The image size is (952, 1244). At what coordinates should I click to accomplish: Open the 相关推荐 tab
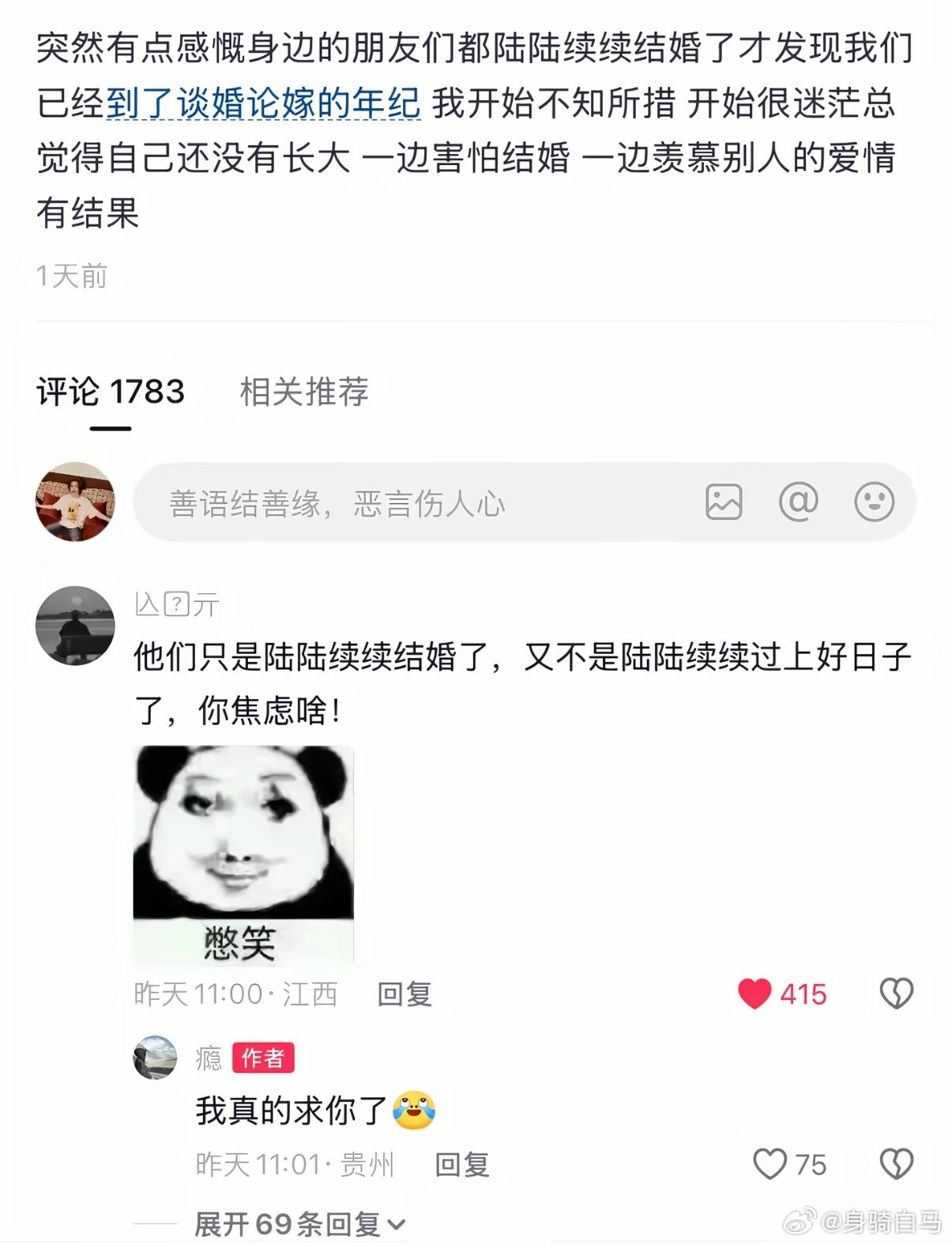[x=304, y=393]
